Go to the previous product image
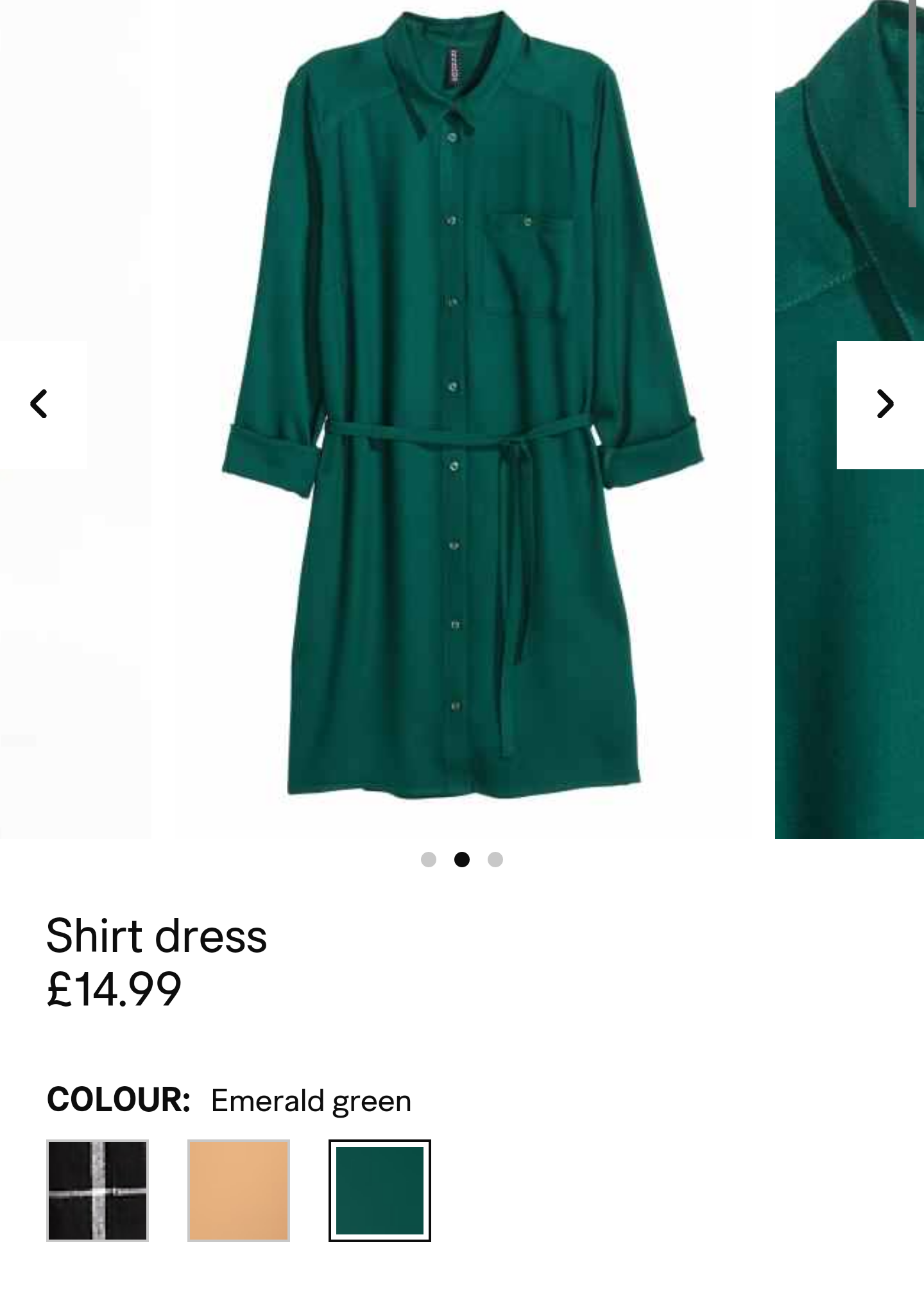The height and width of the screenshot is (1289, 924). (x=40, y=404)
